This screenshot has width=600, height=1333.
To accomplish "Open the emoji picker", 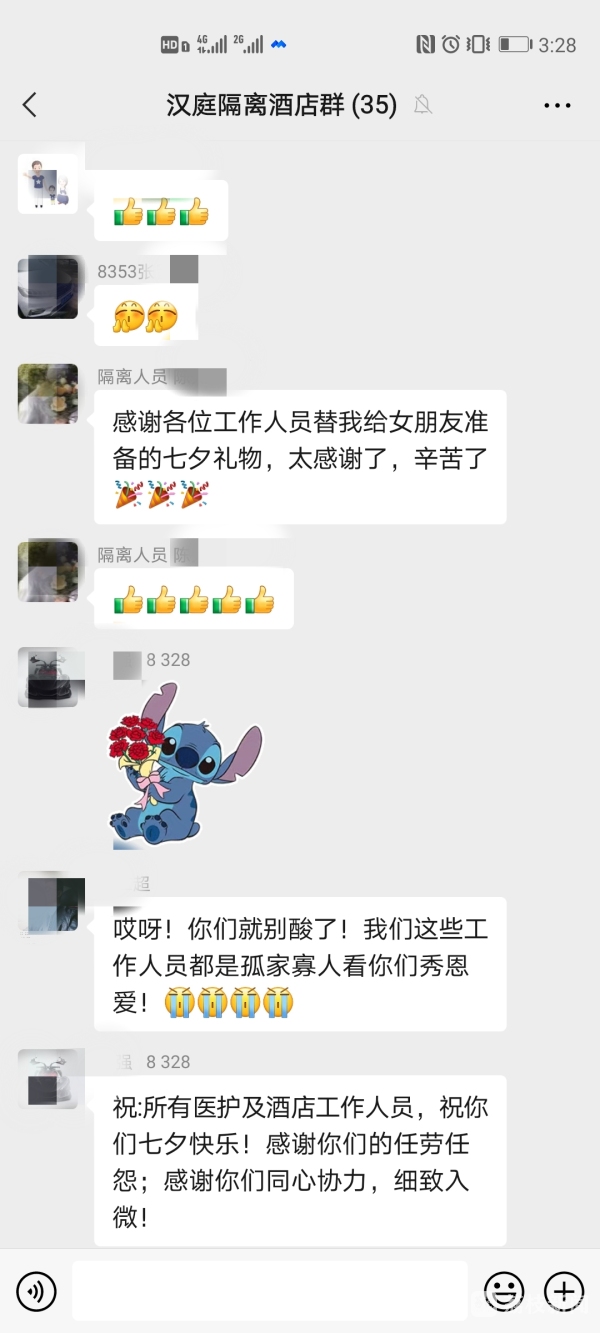I will coord(504,1291).
